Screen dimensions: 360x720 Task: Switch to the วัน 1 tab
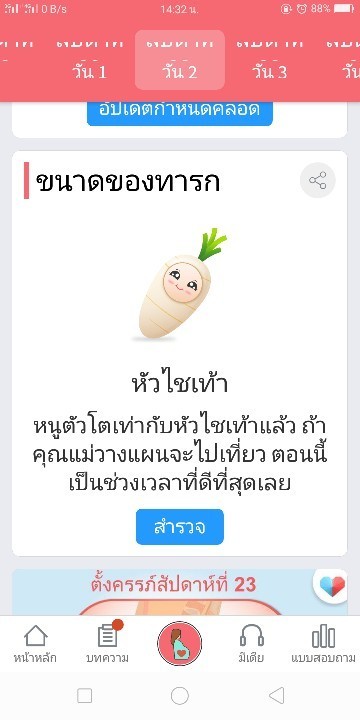pos(90,60)
